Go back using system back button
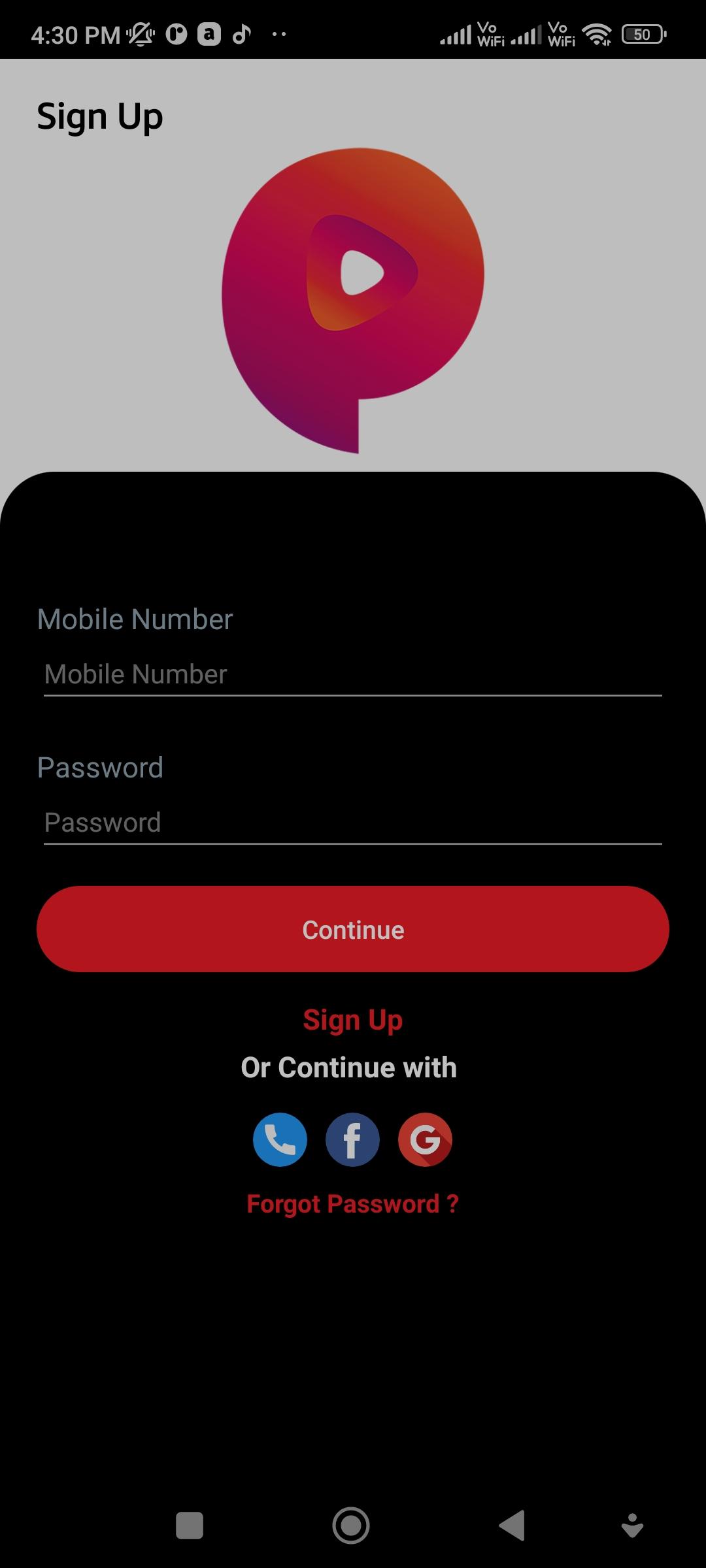The height and width of the screenshot is (1568, 706). tap(512, 1526)
